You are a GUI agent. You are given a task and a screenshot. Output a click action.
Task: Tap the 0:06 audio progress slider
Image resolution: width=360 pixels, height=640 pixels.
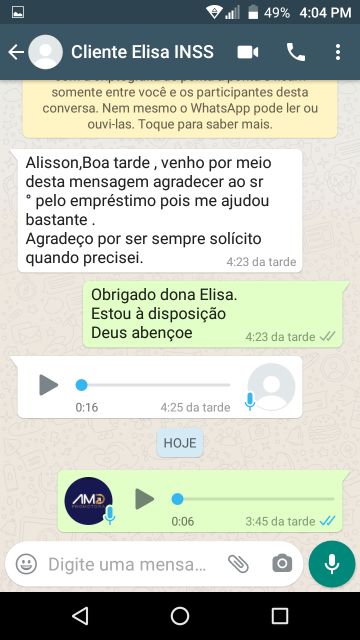(x=253, y=499)
